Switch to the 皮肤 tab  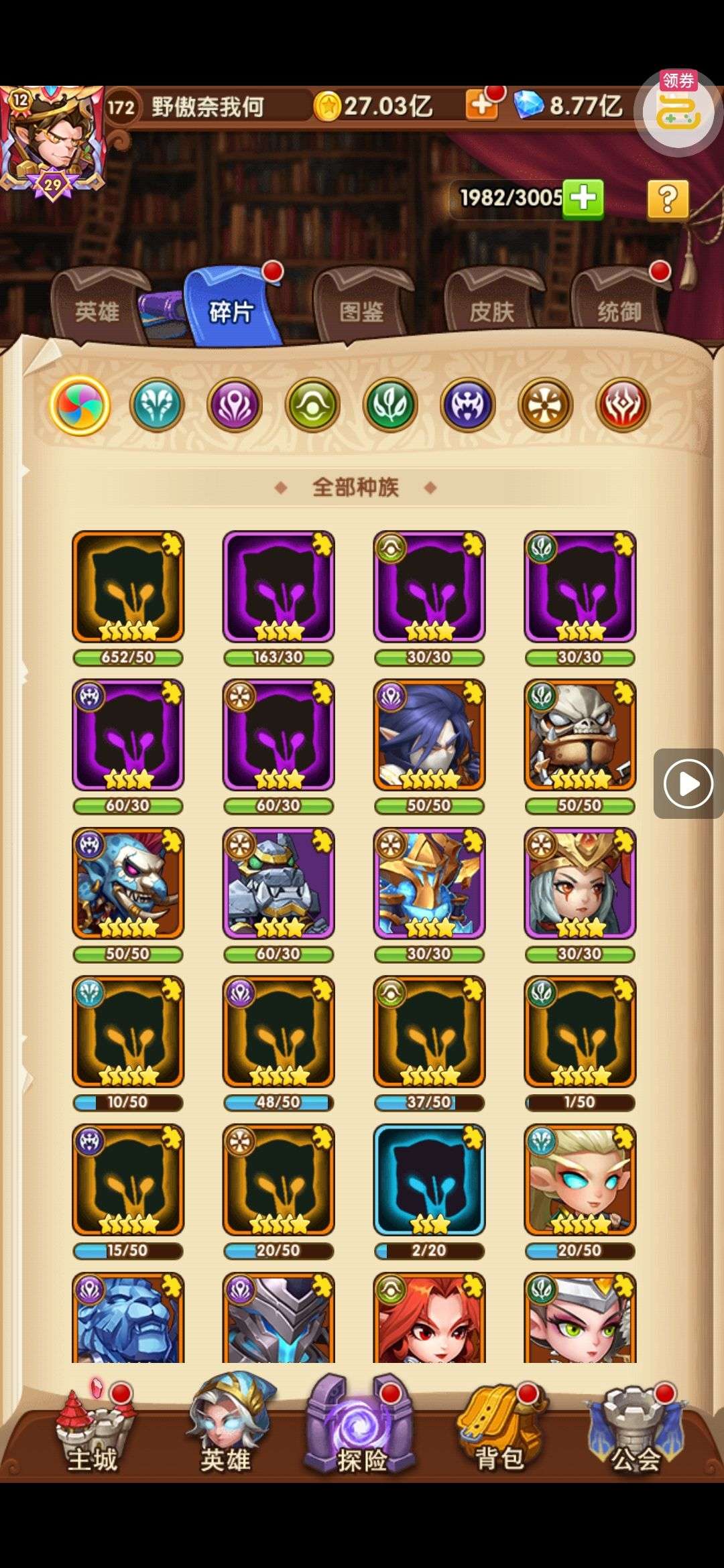point(491,311)
